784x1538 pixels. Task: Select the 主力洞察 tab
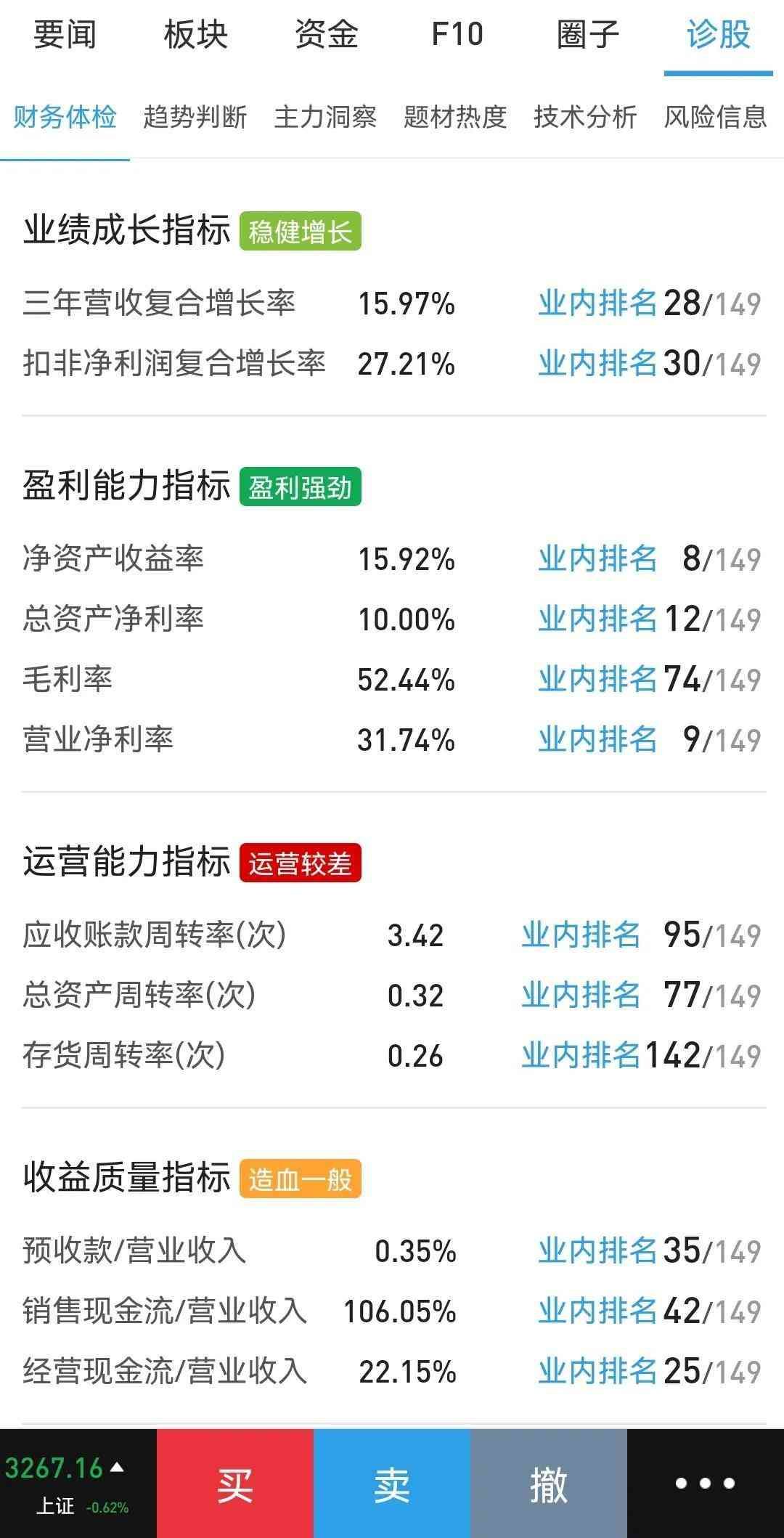click(x=327, y=116)
